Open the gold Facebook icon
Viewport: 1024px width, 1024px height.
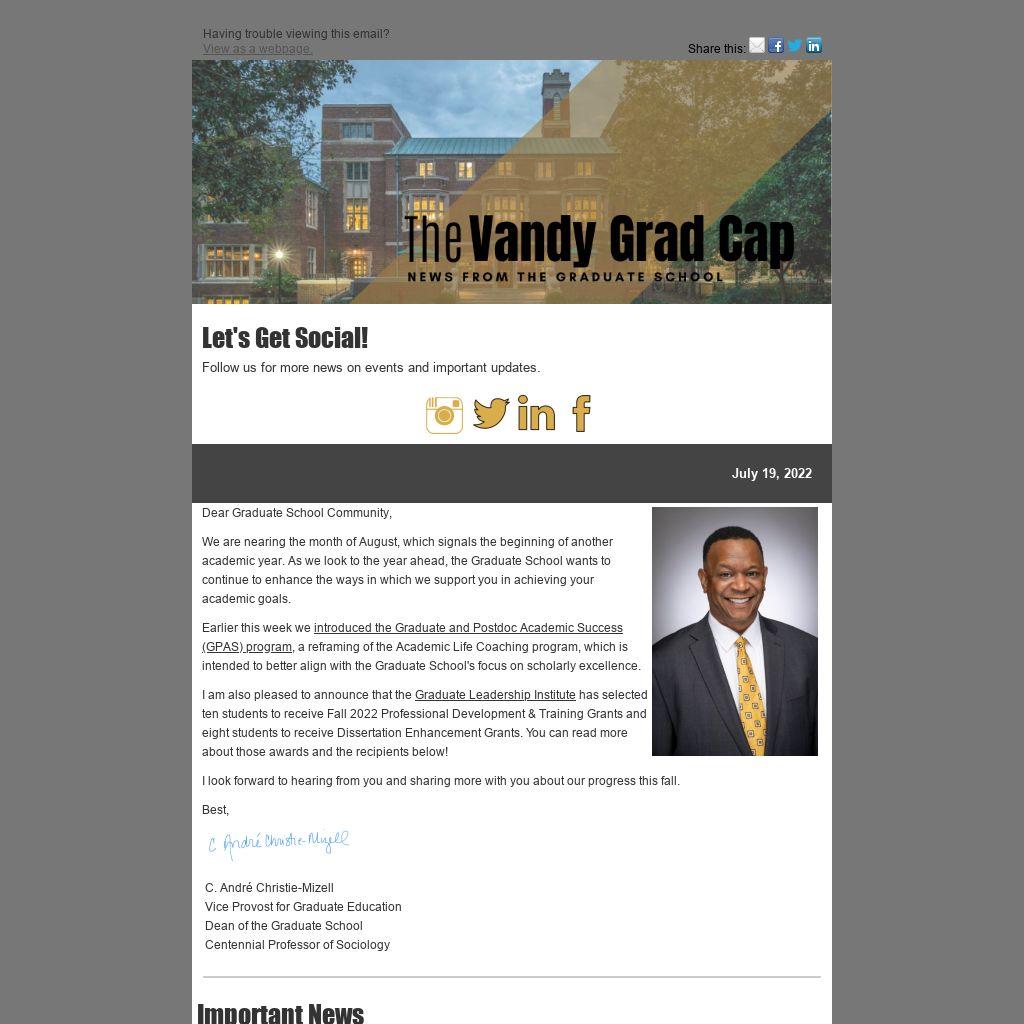pyautogui.click(x=581, y=413)
